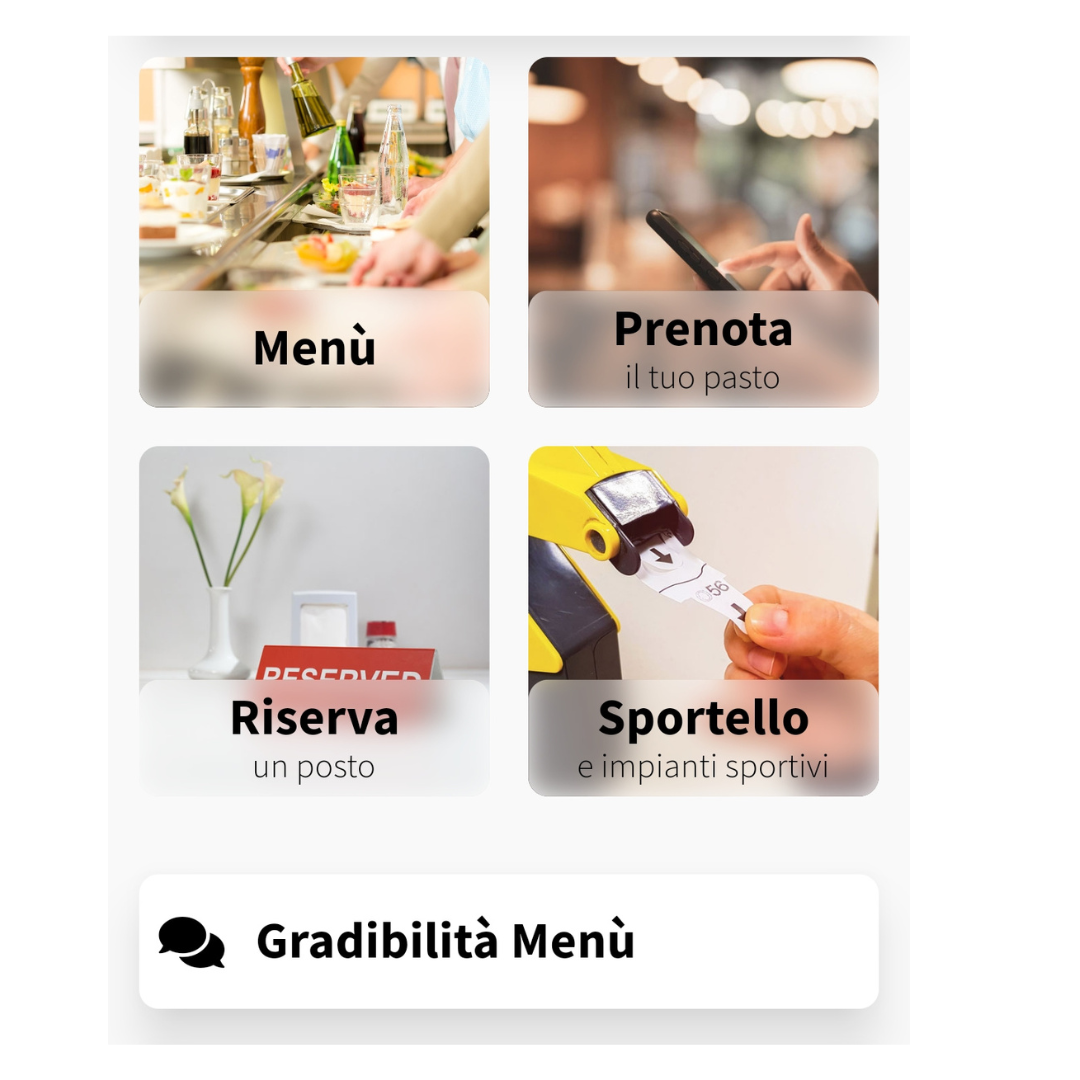Open the Menù tile
The image size is (1080, 1080).
tap(314, 232)
